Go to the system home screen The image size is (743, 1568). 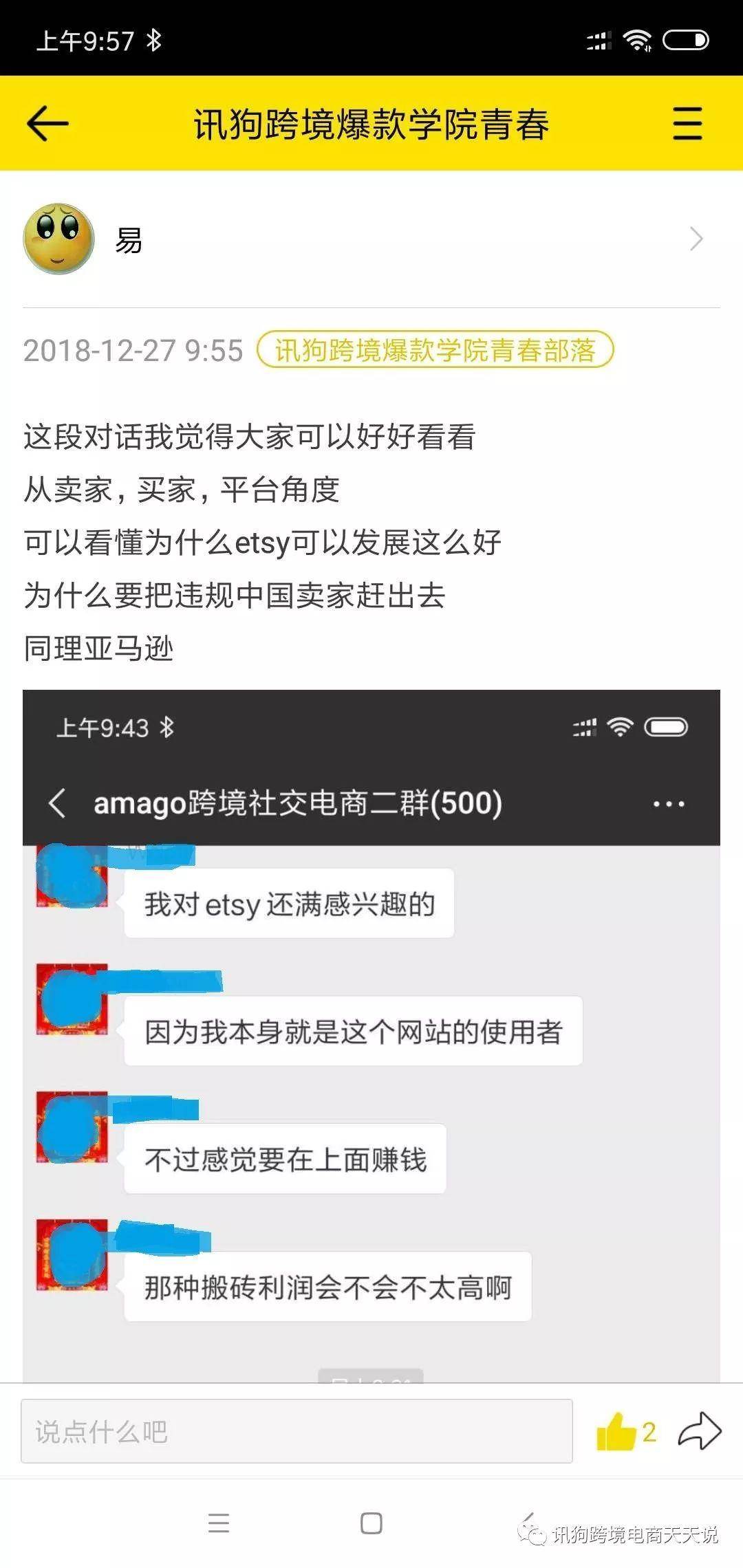[x=371, y=1523]
